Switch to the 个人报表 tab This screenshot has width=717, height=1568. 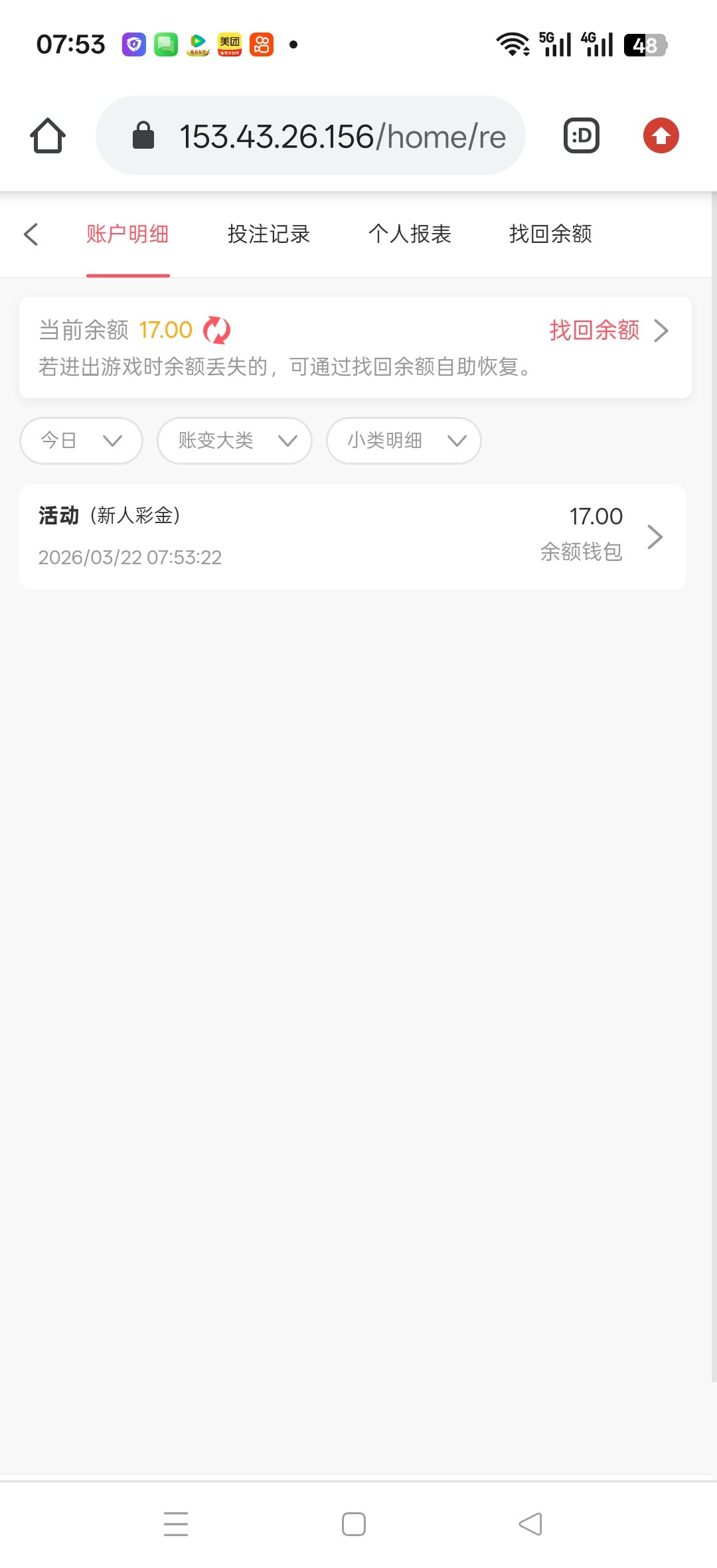(410, 234)
